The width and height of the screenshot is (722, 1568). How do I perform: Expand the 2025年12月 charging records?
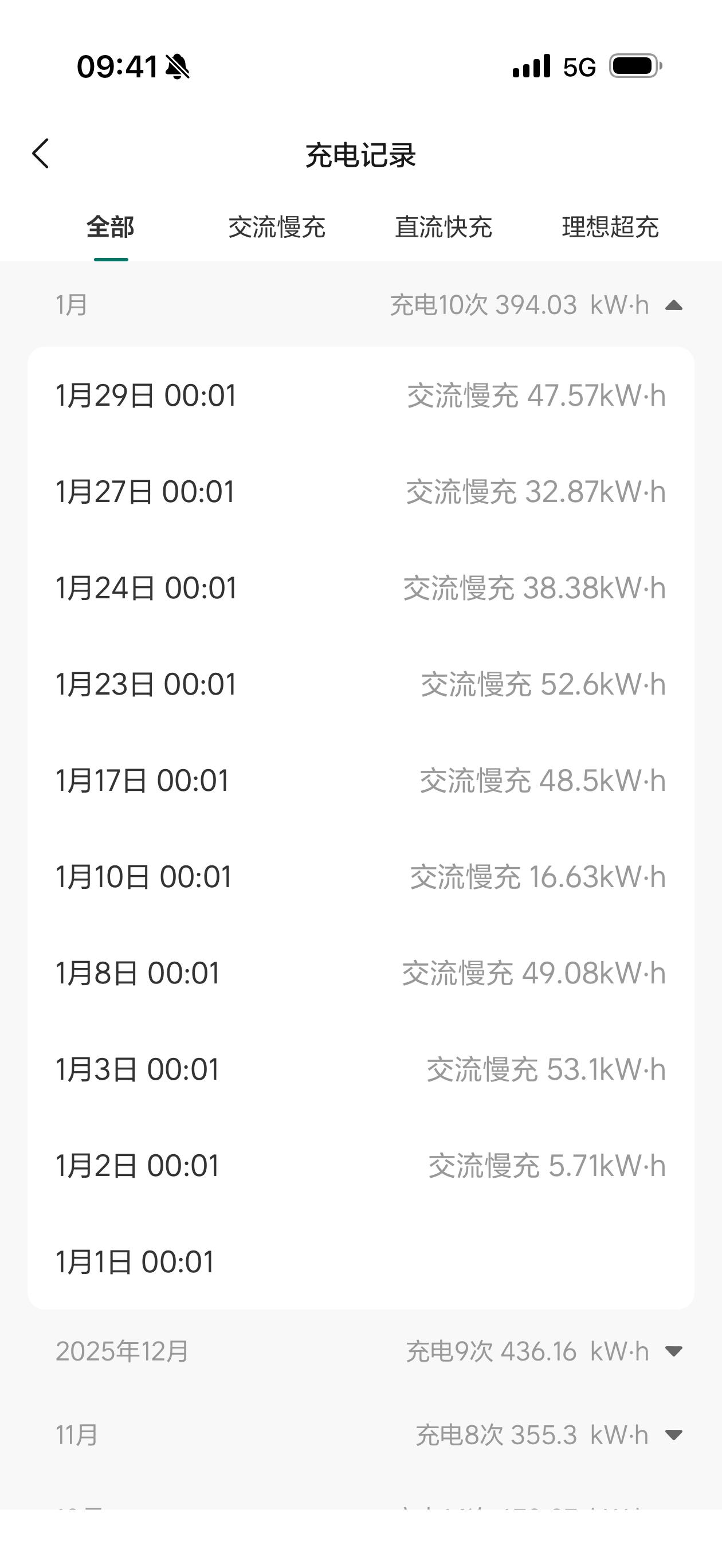[674, 1350]
